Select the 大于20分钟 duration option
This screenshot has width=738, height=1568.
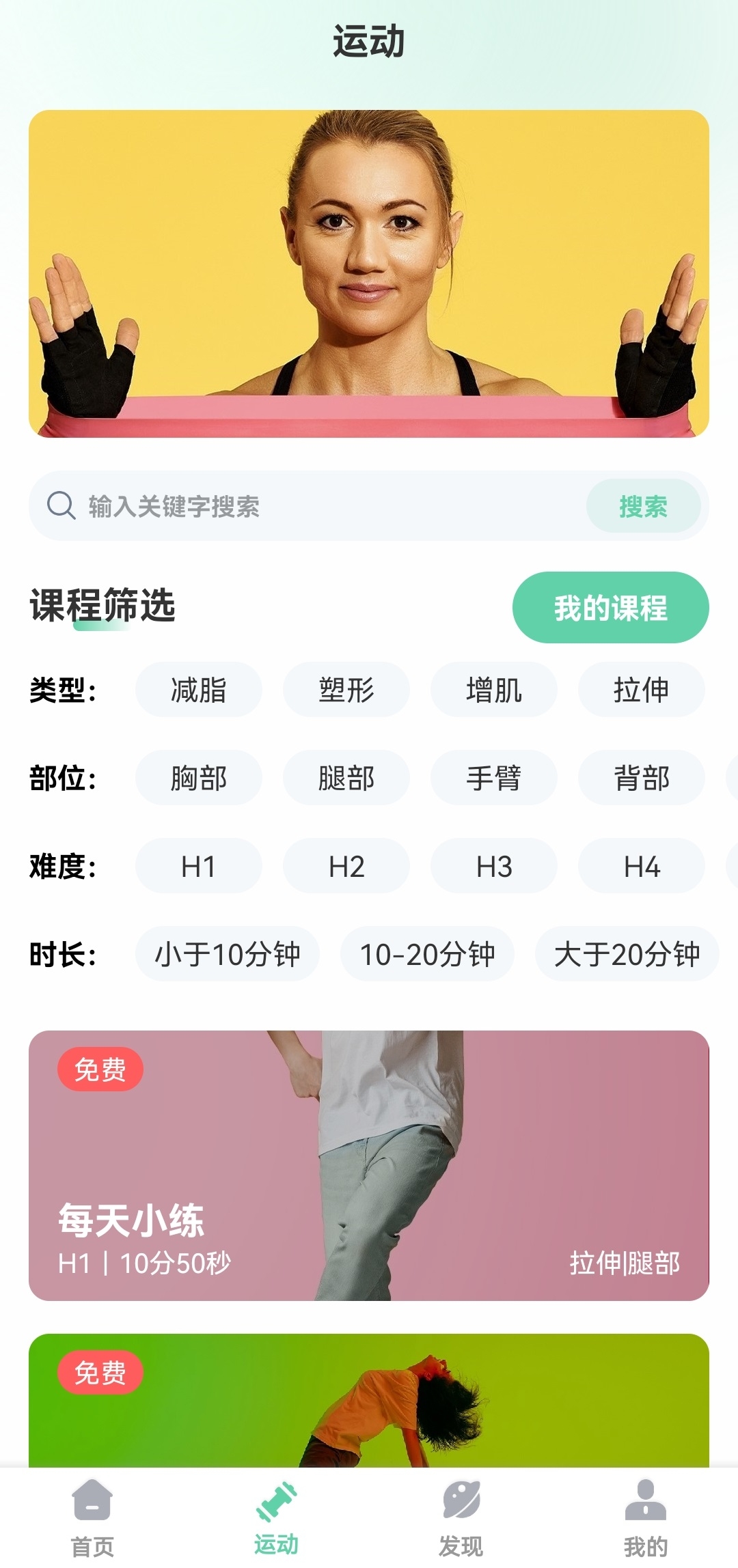click(627, 954)
